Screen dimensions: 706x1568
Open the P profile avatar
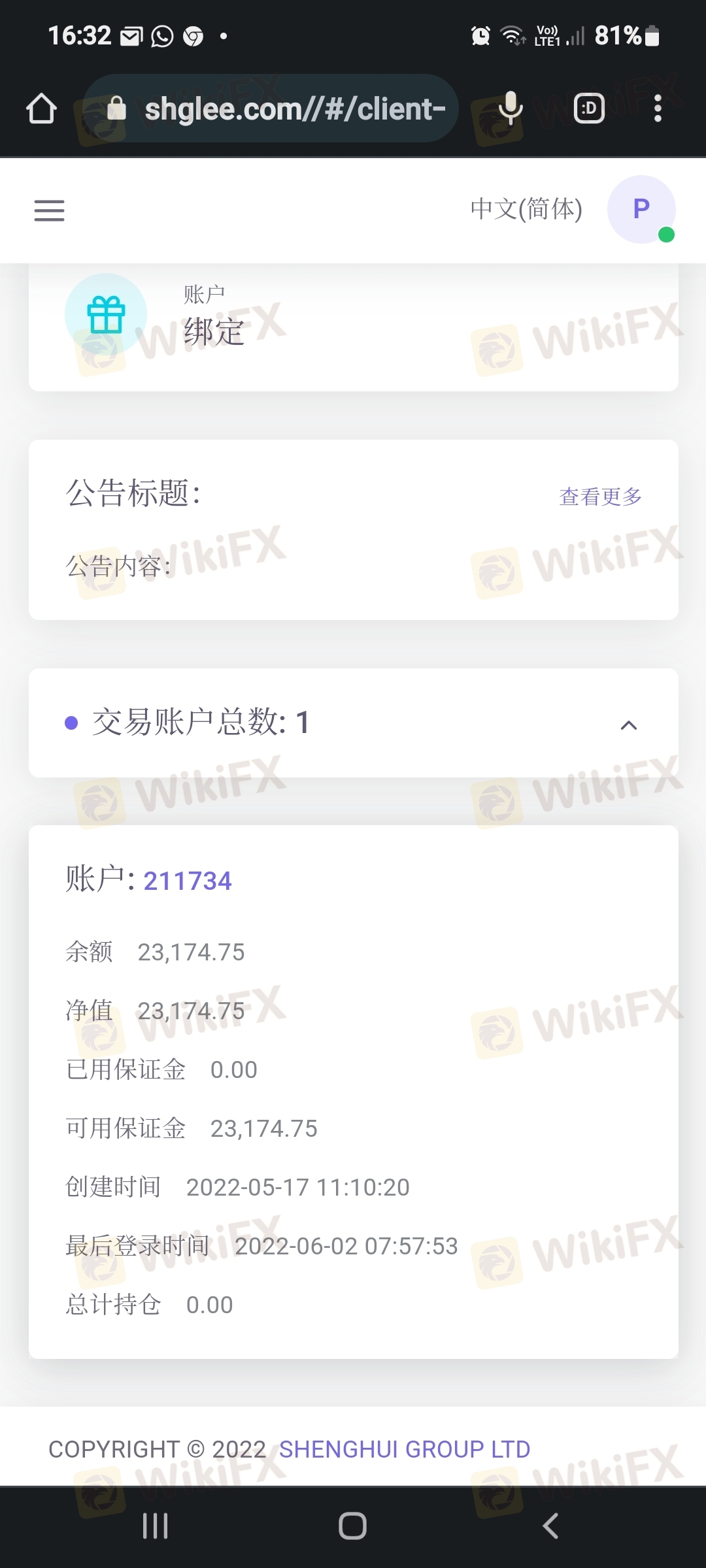tap(641, 209)
